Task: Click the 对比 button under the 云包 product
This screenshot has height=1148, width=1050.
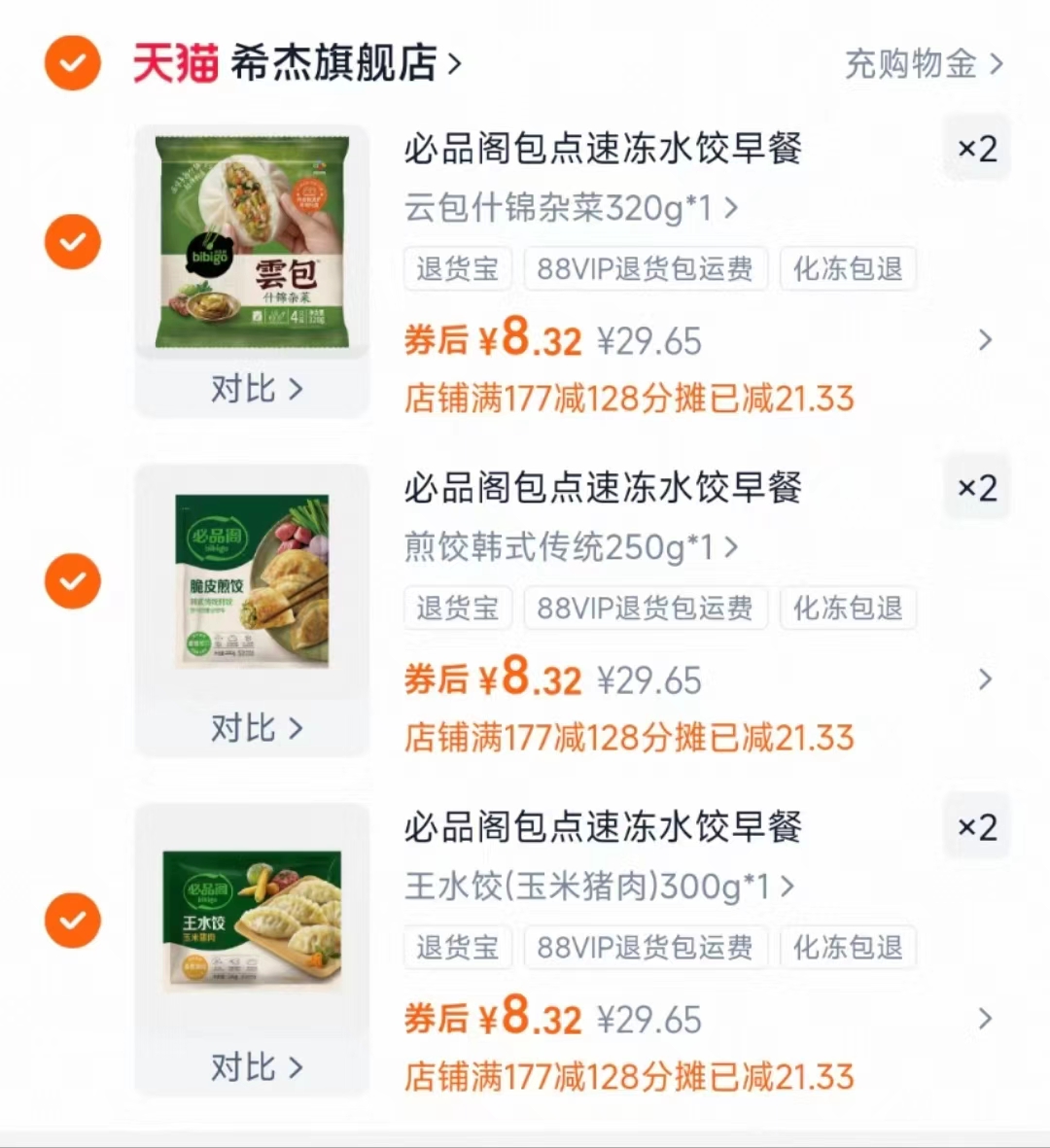Action: tap(251, 389)
